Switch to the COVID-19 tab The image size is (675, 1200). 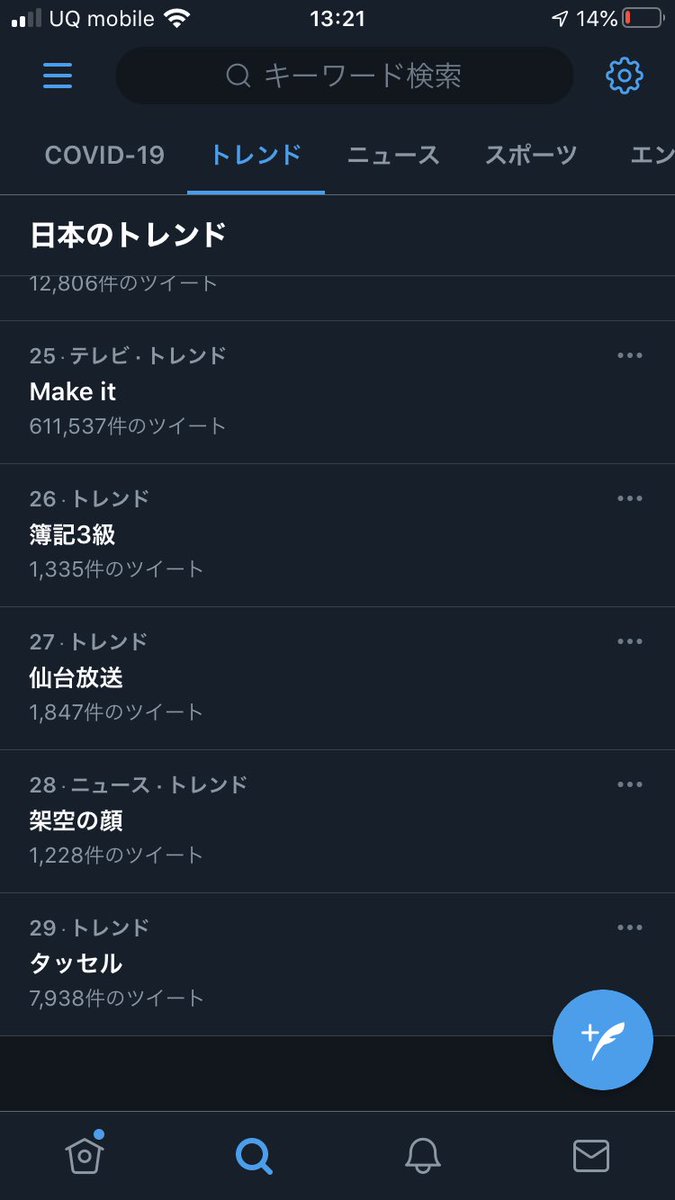104,155
